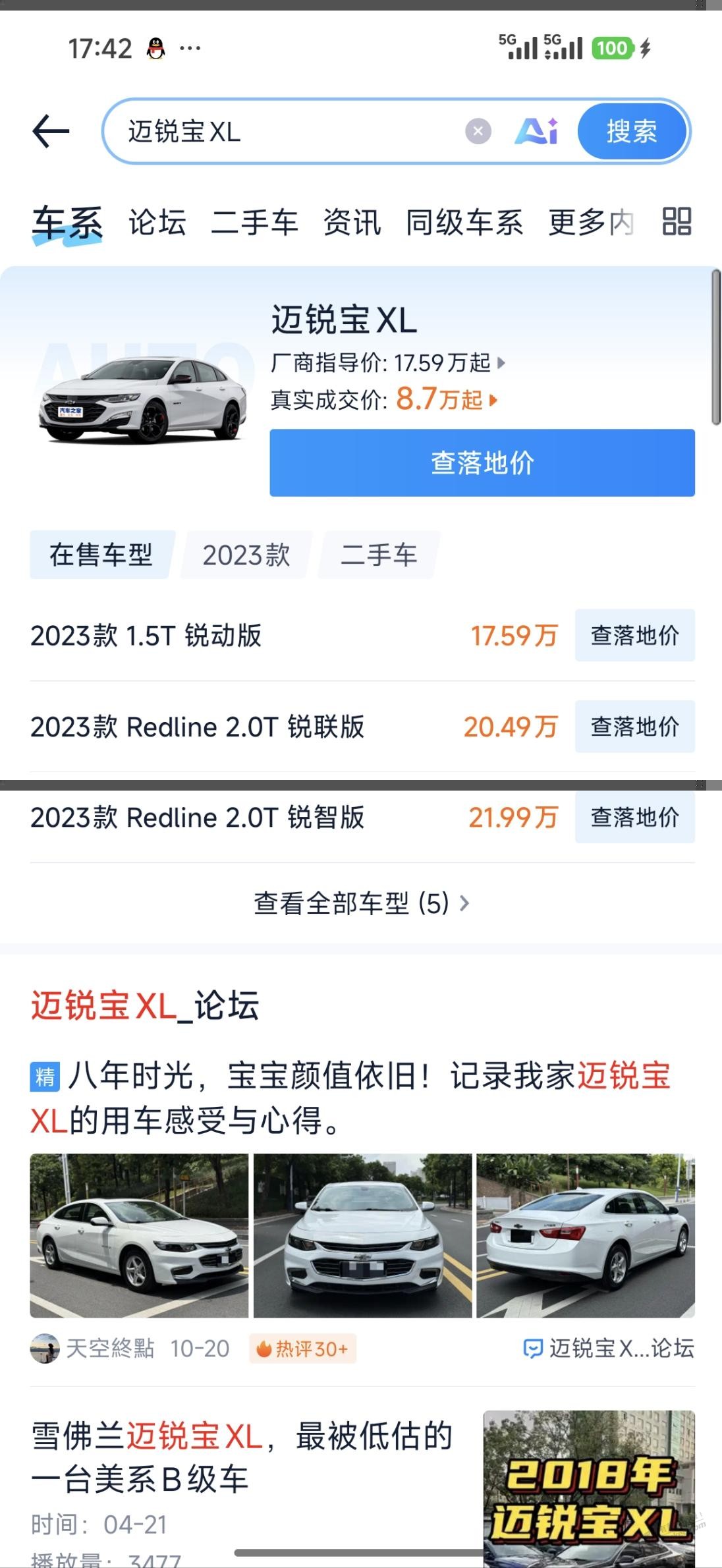
Task: Check 查落地价 for 1.5T 锐动版
Action: (x=634, y=635)
